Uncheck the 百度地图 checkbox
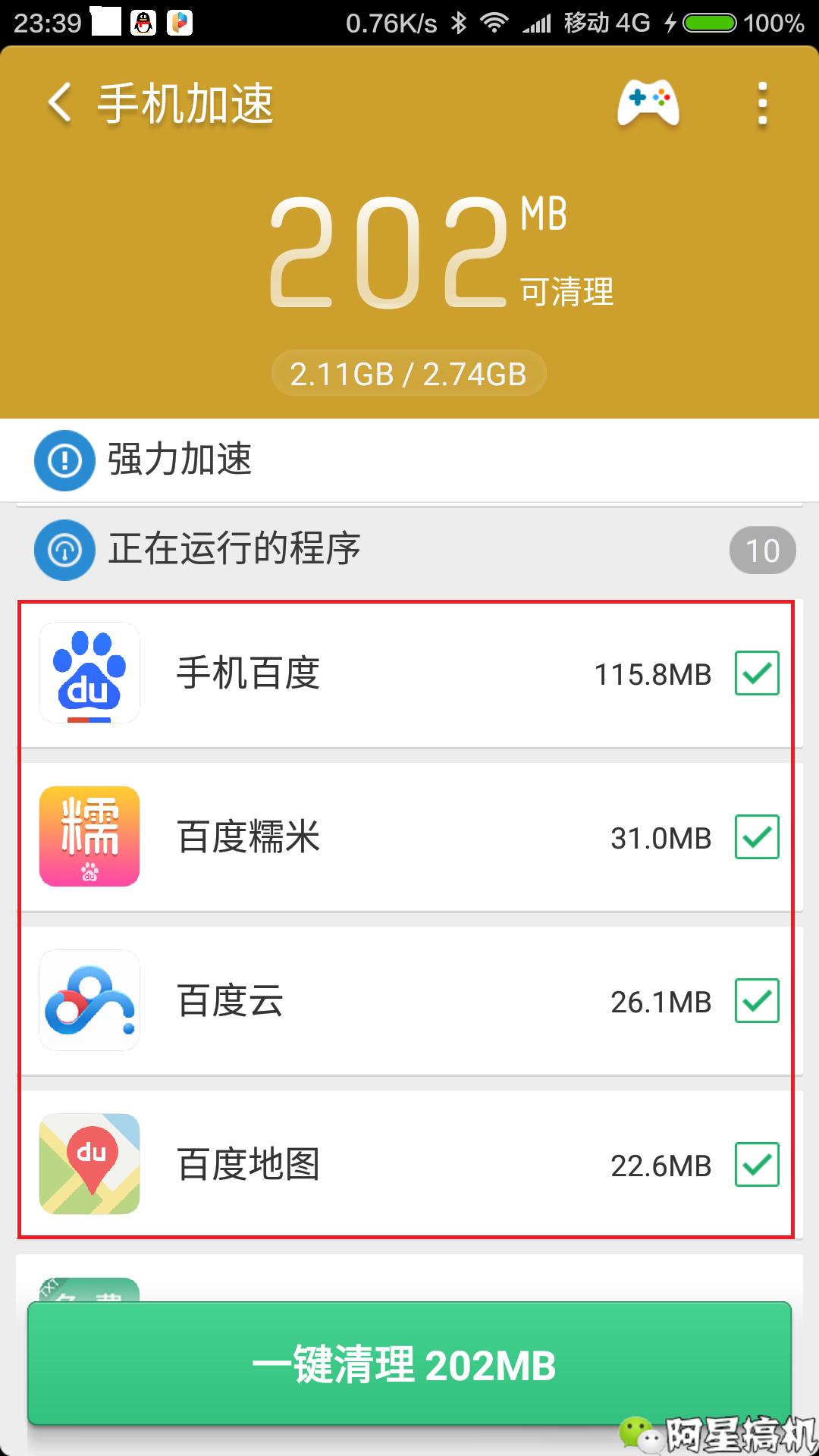819x1456 pixels. pos(756,1164)
